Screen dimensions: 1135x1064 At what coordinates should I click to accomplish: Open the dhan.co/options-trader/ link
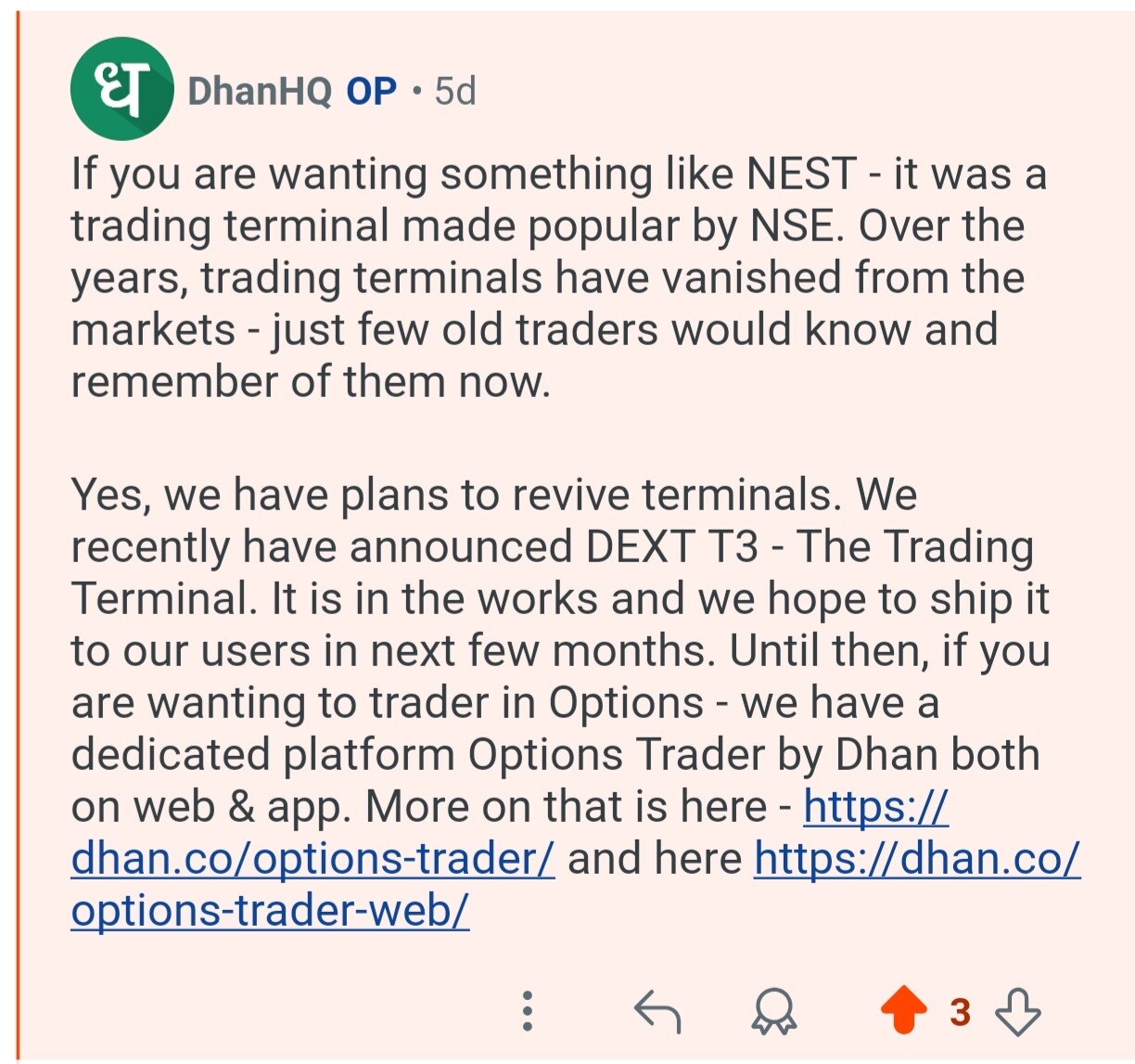coord(312,859)
